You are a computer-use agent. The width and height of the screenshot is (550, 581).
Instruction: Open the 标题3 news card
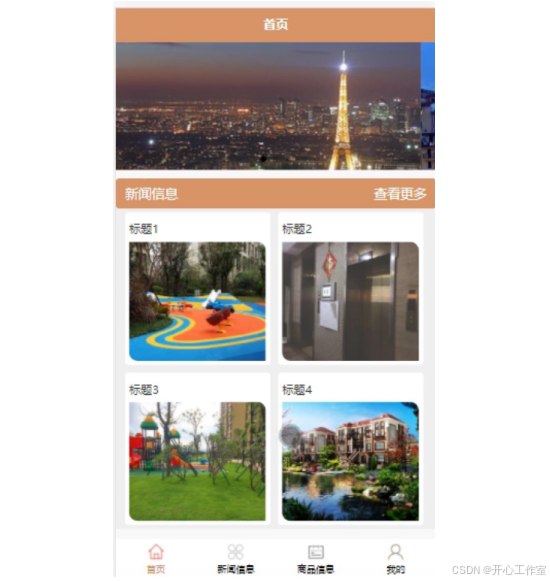click(198, 449)
